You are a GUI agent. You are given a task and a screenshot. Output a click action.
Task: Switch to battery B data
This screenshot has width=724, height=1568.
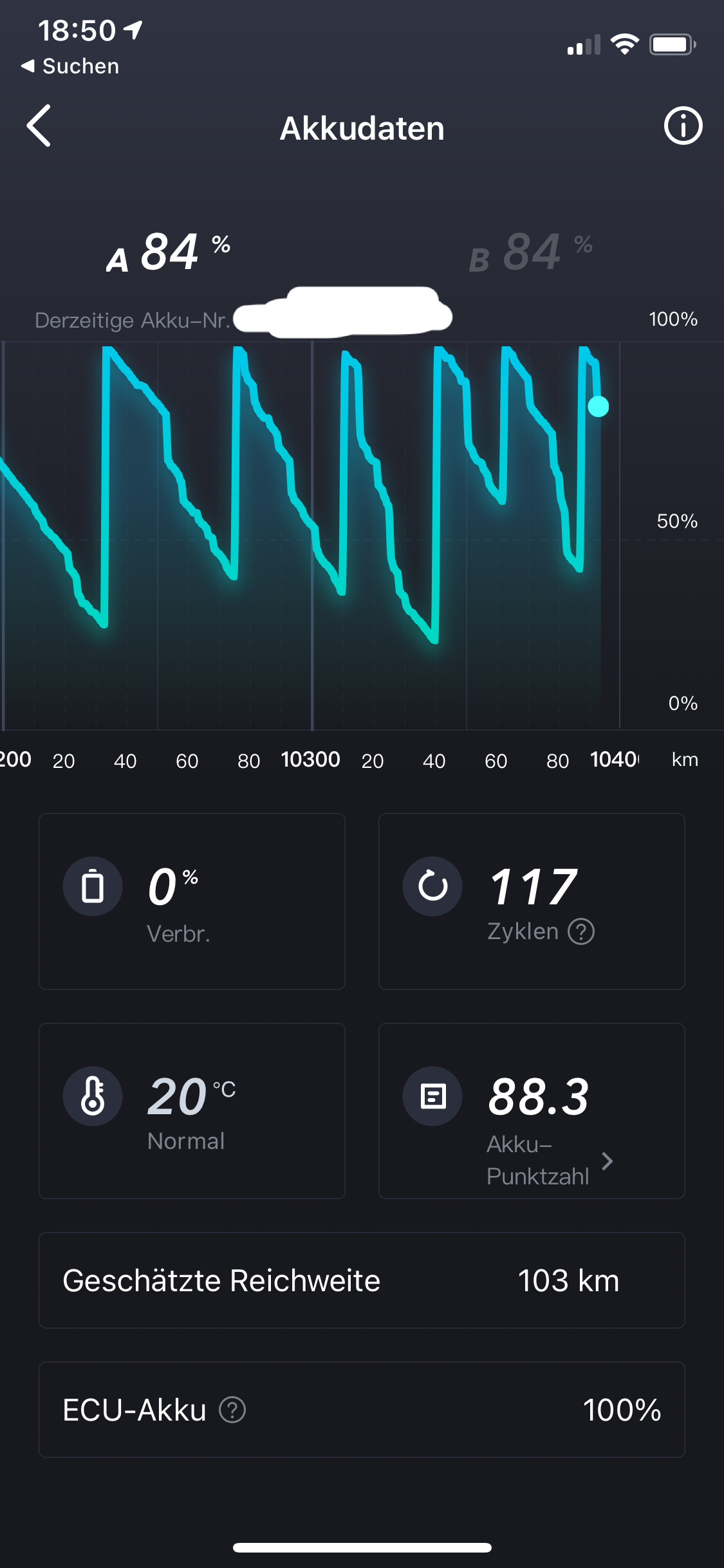coord(531,253)
